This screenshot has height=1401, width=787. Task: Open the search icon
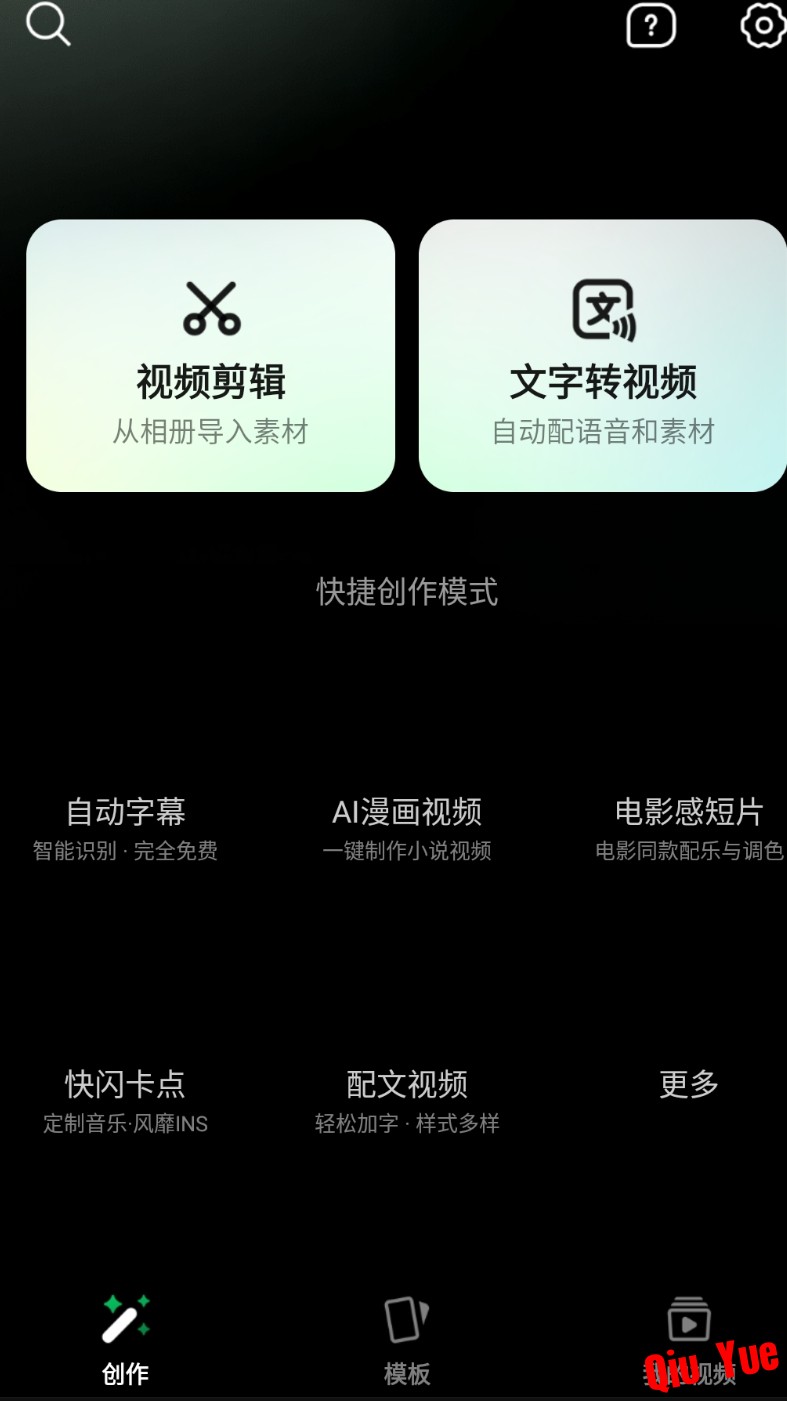tap(47, 23)
